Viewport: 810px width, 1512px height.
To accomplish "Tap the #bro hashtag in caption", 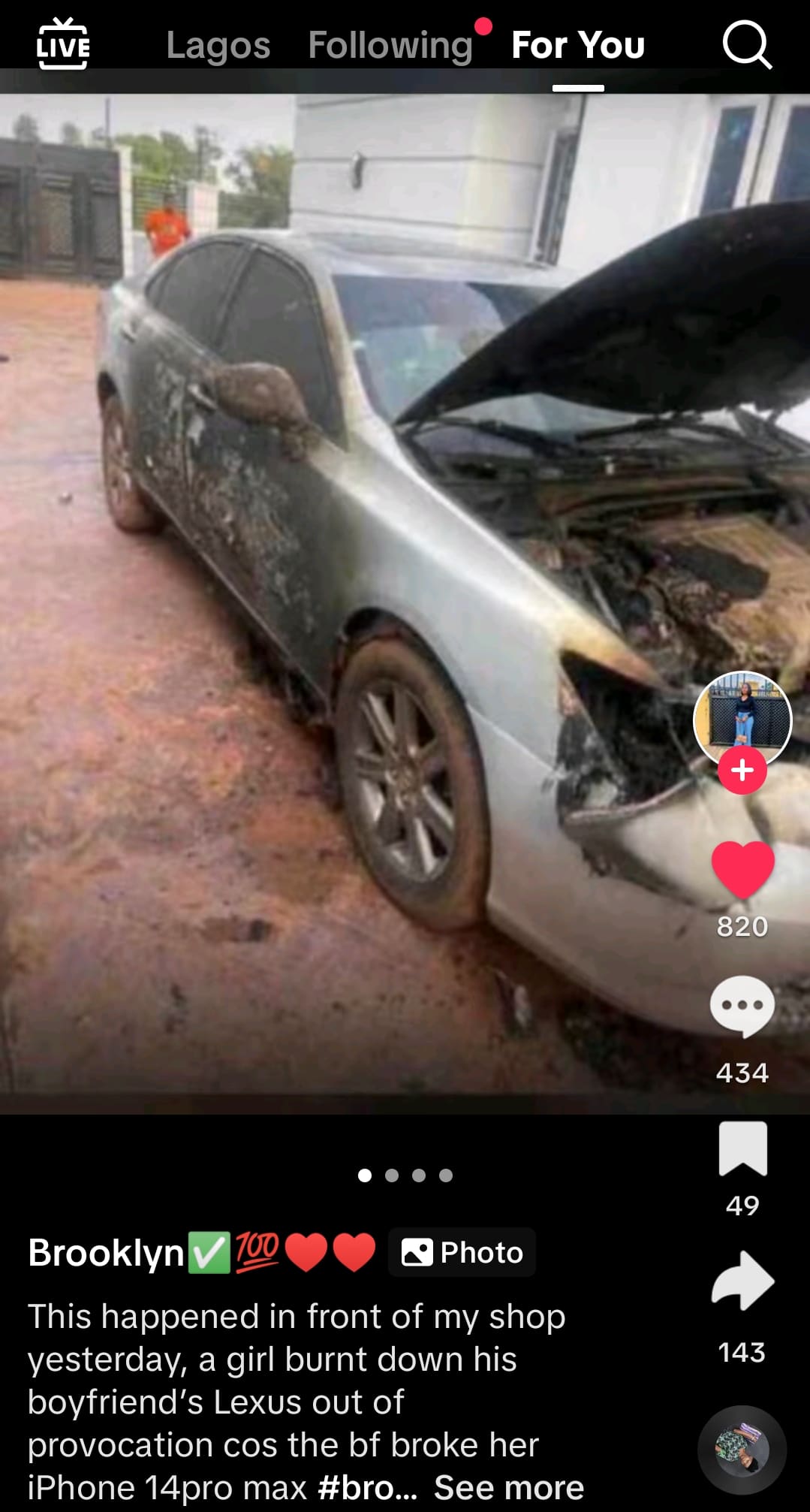I will coord(366,1487).
